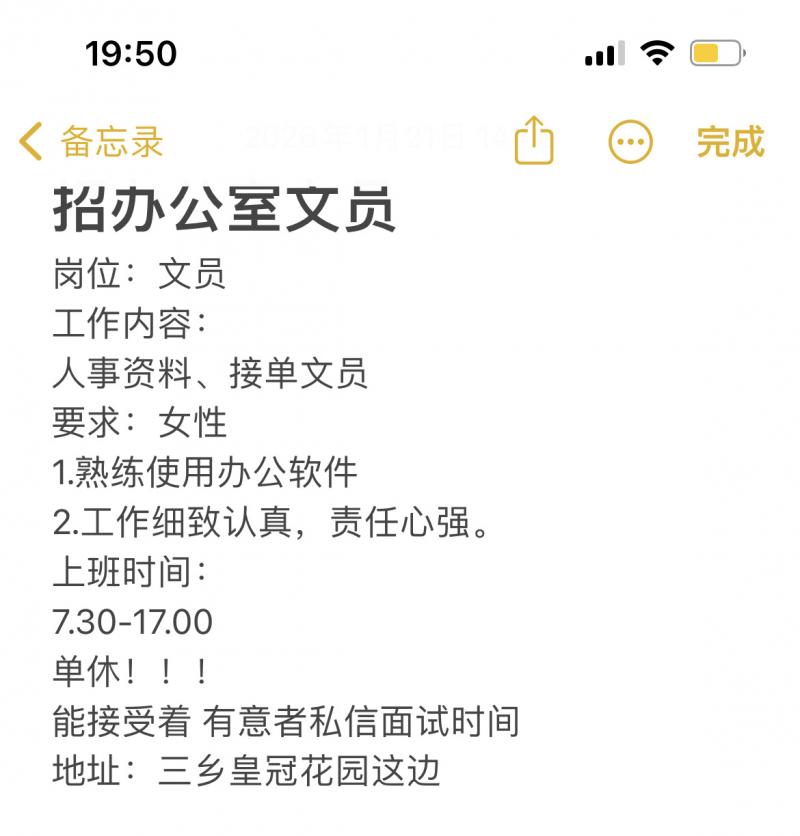Go back to 备忘录 notes list
Screen dimensions: 800x836
pyautogui.click(x=92, y=142)
